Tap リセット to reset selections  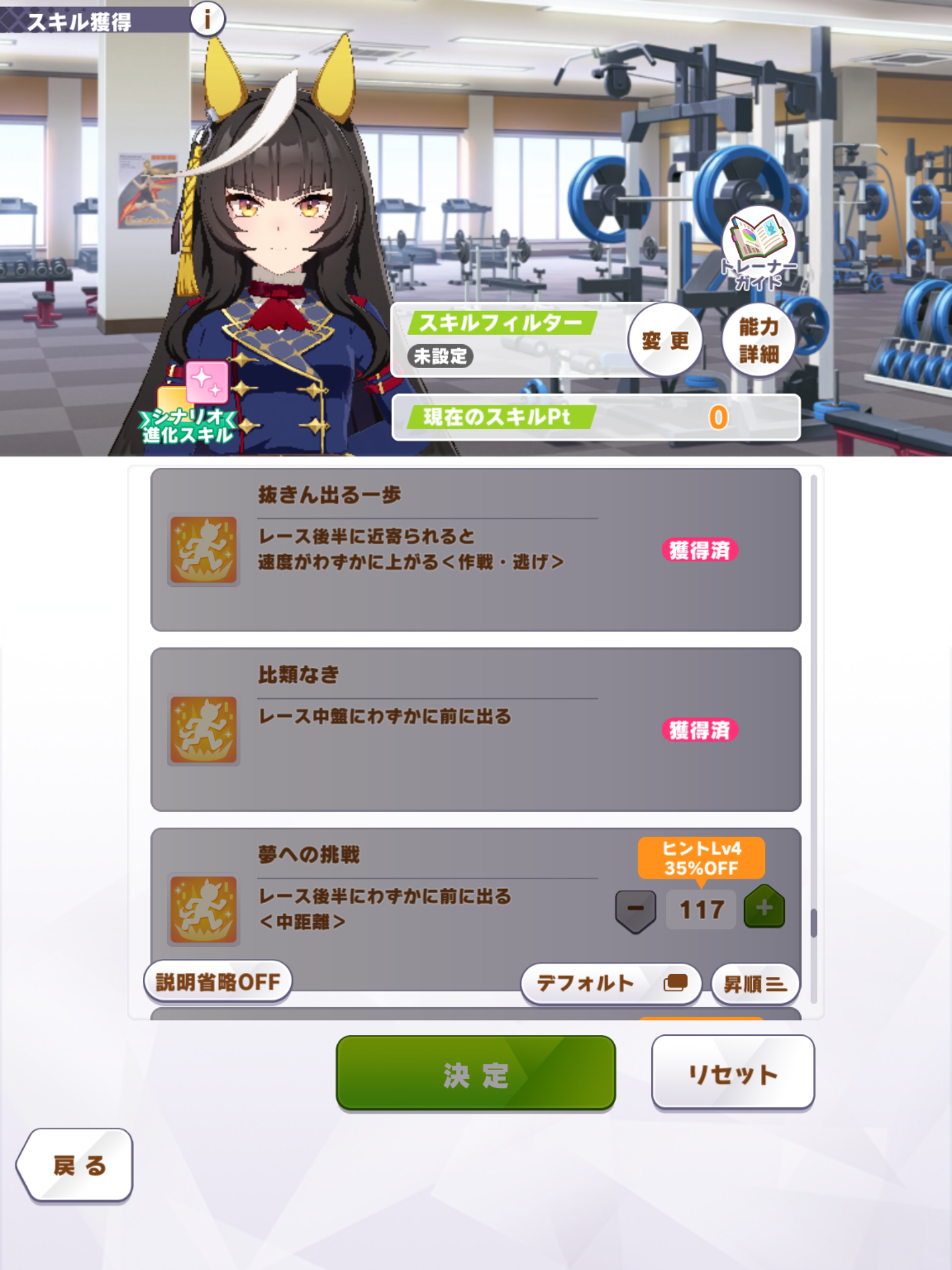point(733,1074)
